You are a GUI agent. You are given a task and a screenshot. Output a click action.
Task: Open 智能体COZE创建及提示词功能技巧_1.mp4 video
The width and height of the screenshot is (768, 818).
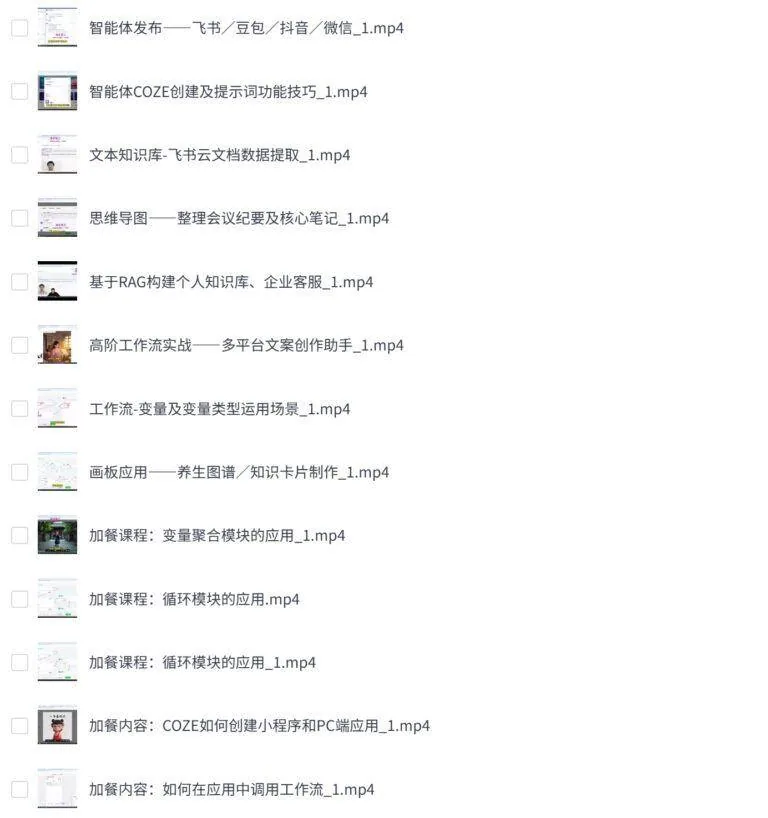click(x=228, y=92)
